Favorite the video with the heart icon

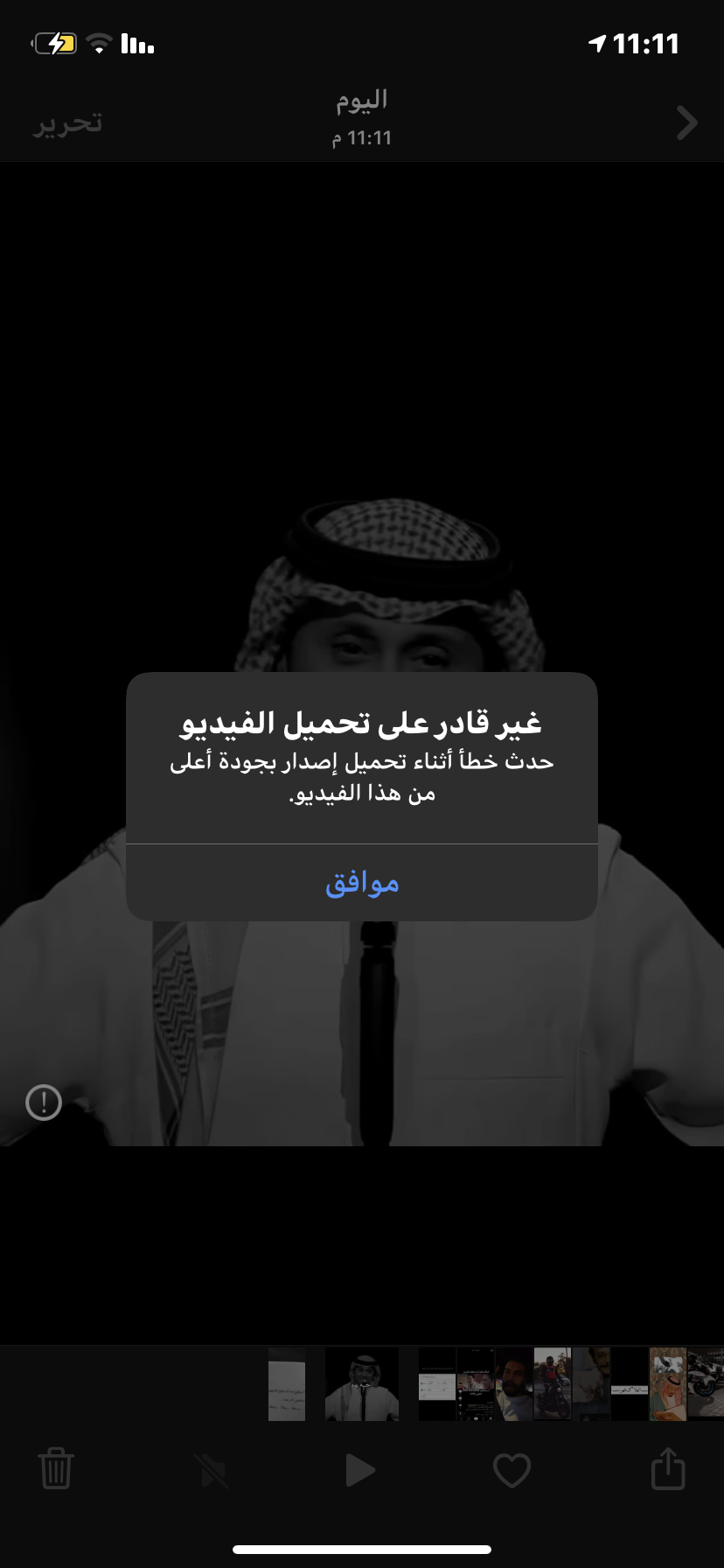click(512, 1470)
